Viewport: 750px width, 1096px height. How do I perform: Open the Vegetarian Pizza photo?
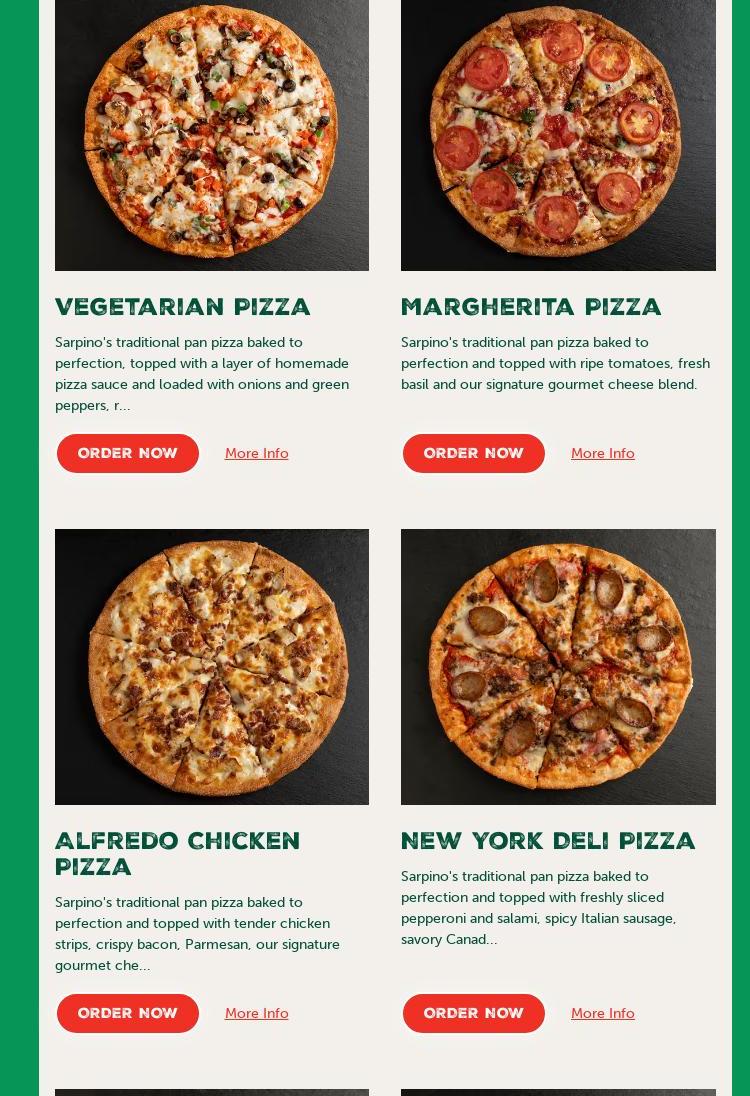click(x=211, y=135)
